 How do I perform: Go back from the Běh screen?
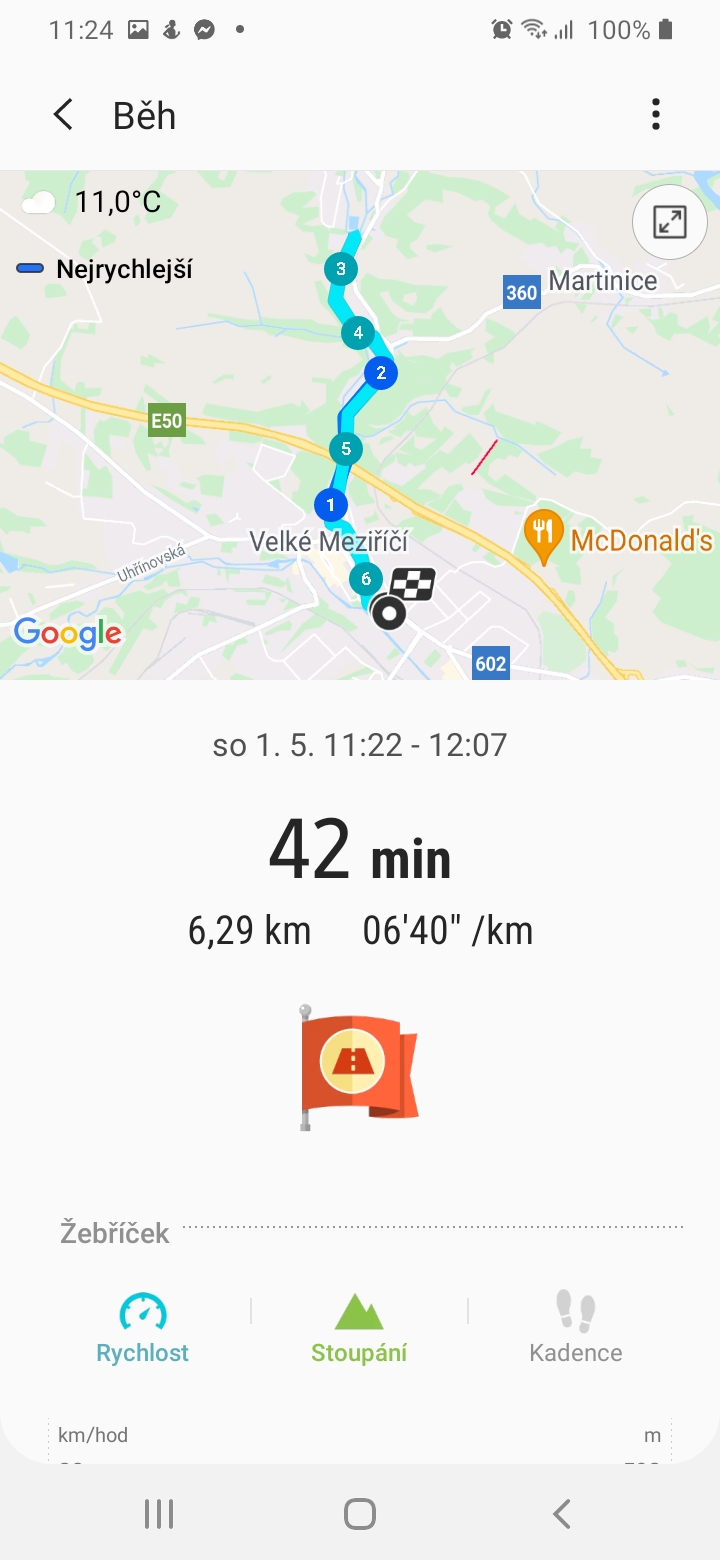click(x=63, y=115)
